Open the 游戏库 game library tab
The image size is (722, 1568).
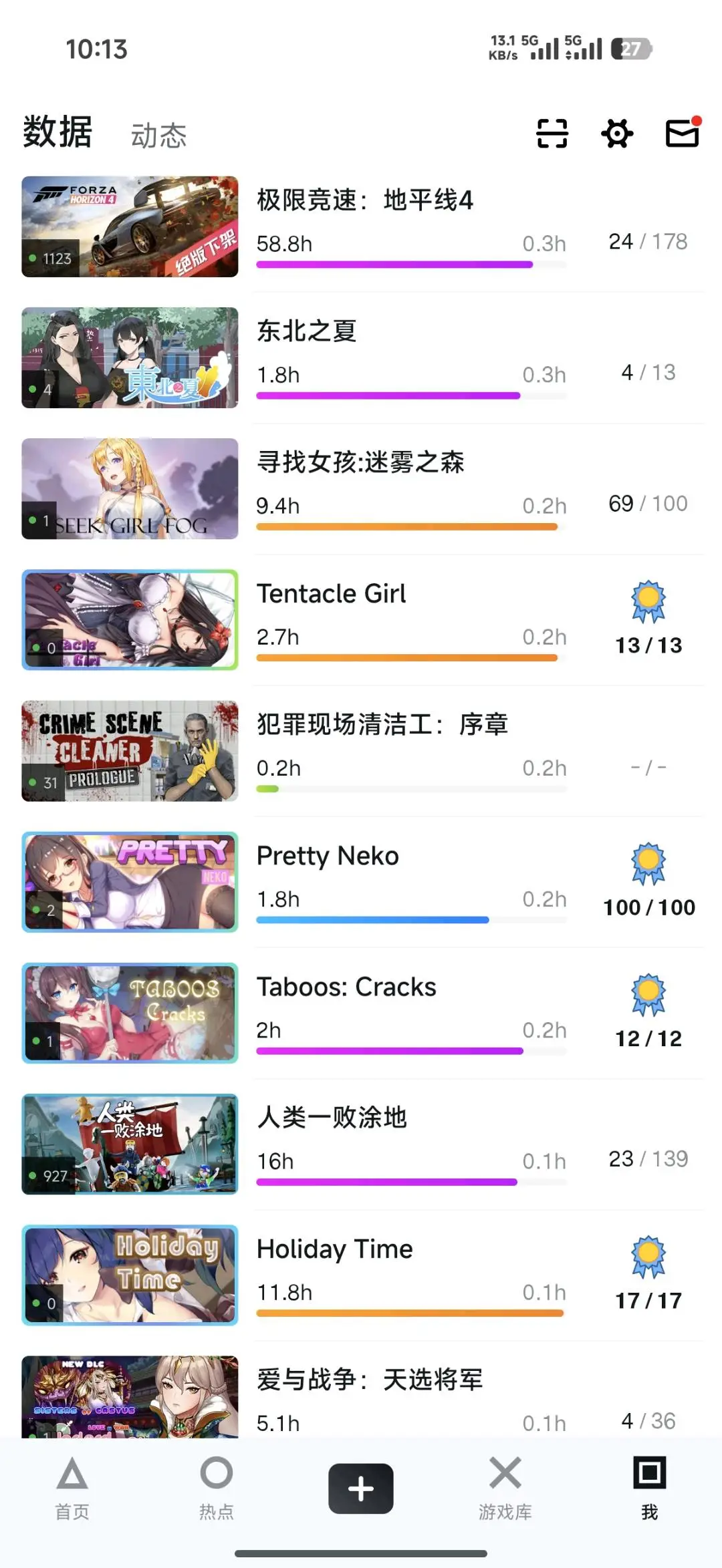coord(505,1488)
